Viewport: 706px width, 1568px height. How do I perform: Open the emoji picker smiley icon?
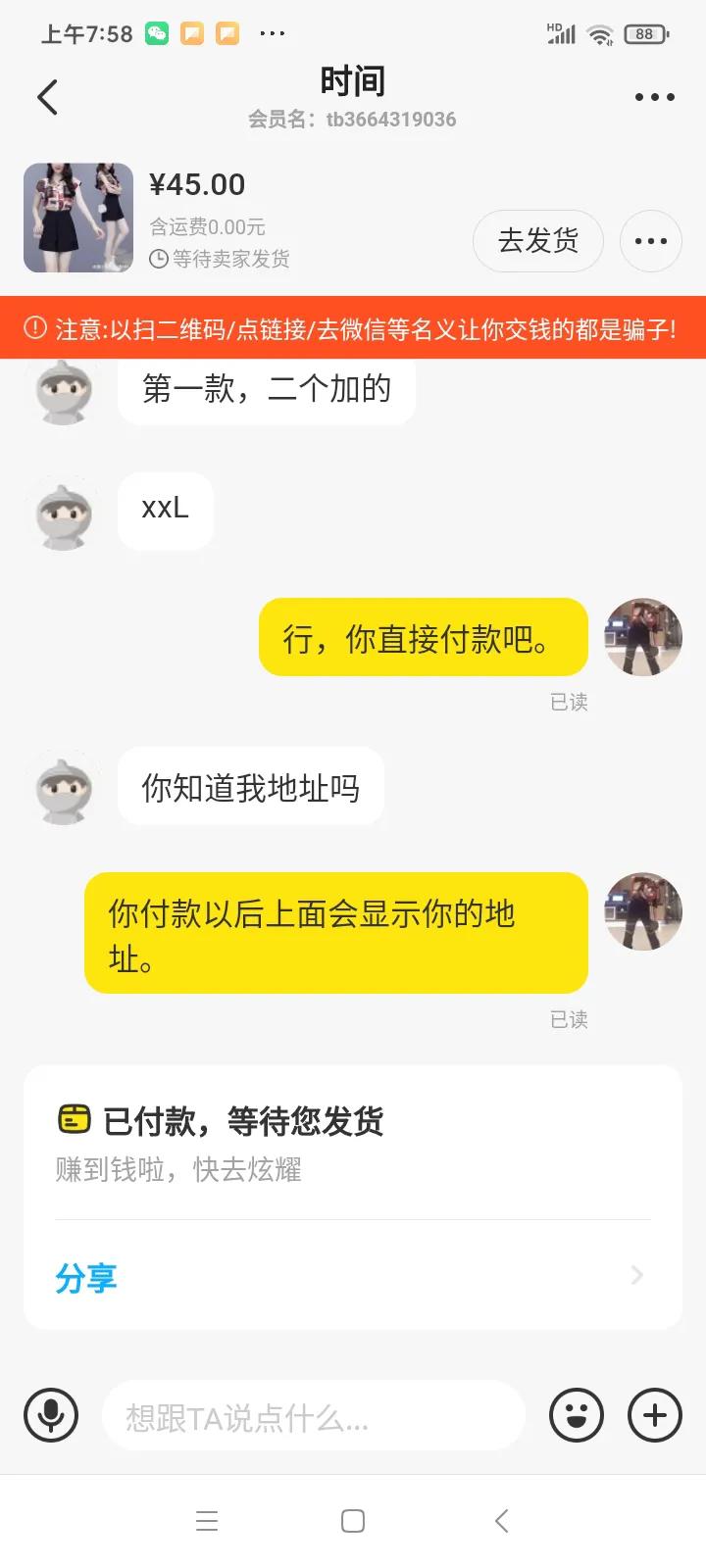[x=577, y=1415]
